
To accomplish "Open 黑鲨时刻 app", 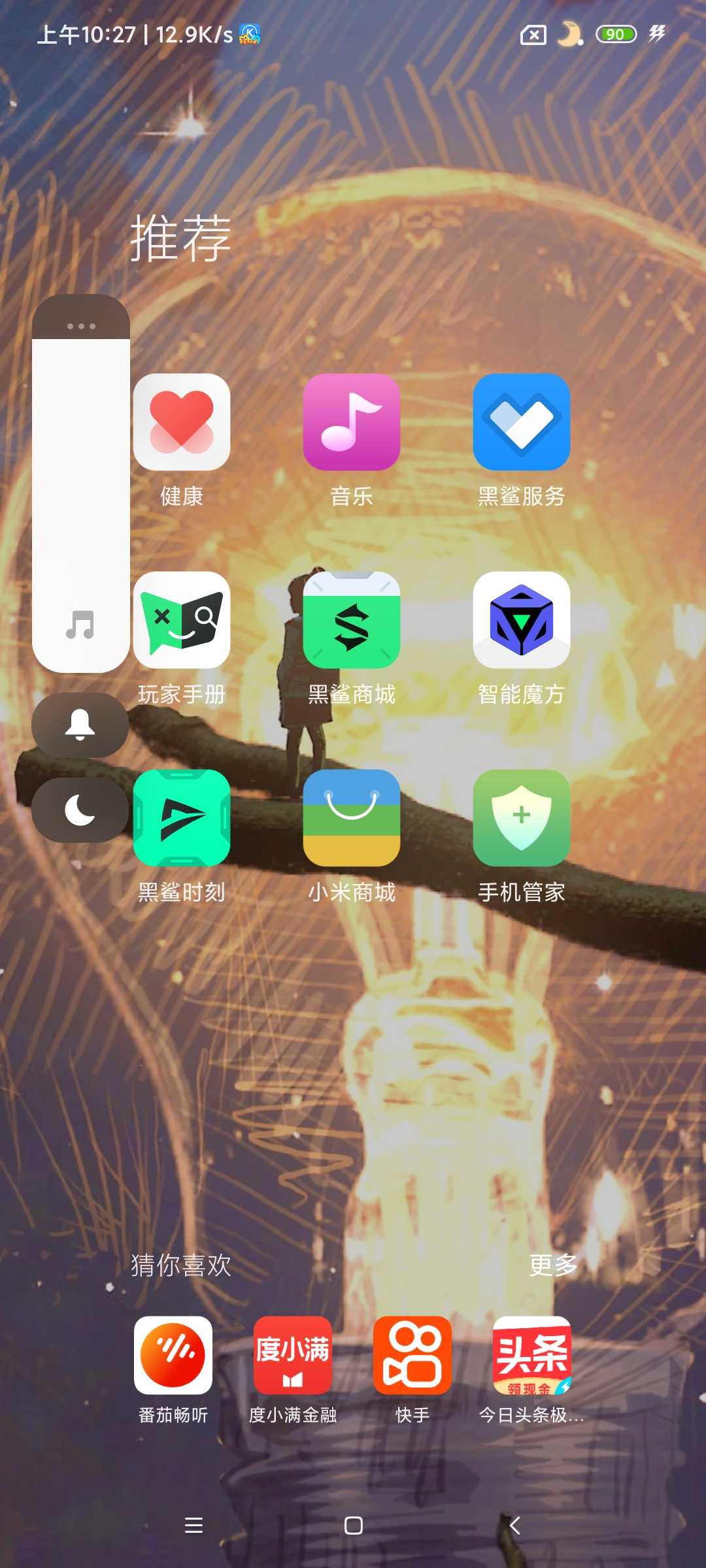I will [x=182, y=818].
